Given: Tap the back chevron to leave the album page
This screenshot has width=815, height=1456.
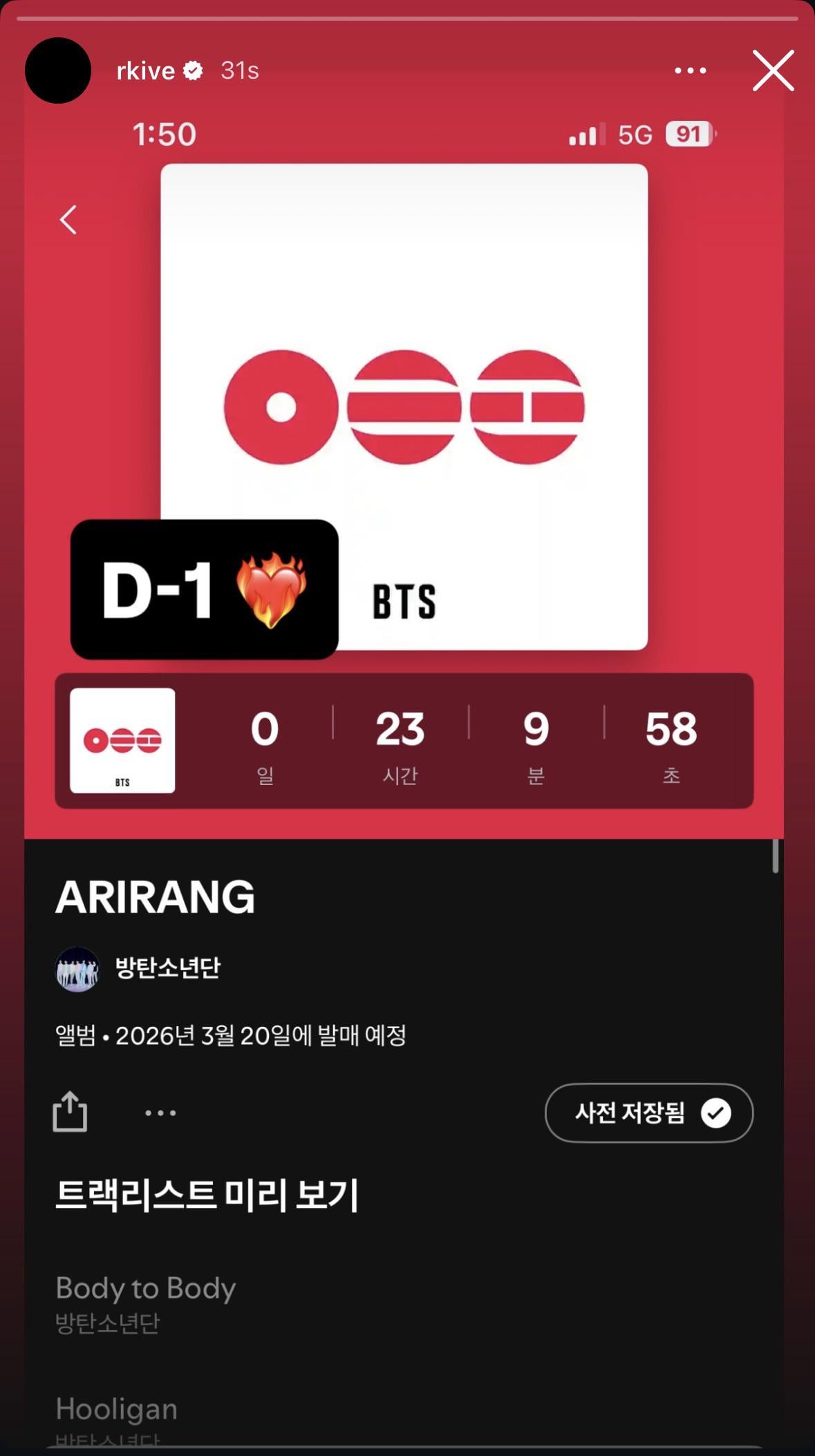Looking at the screenshot, I should (68, 220).
